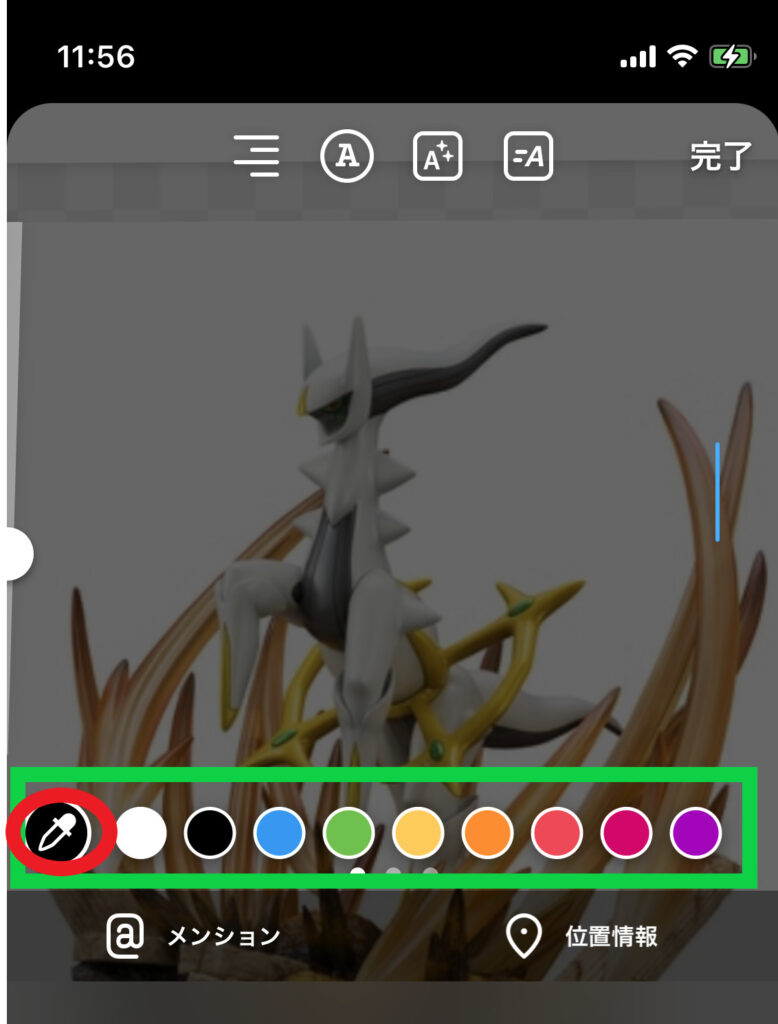
Task: Add a メンション mention
Action: (x=195, y=936)
